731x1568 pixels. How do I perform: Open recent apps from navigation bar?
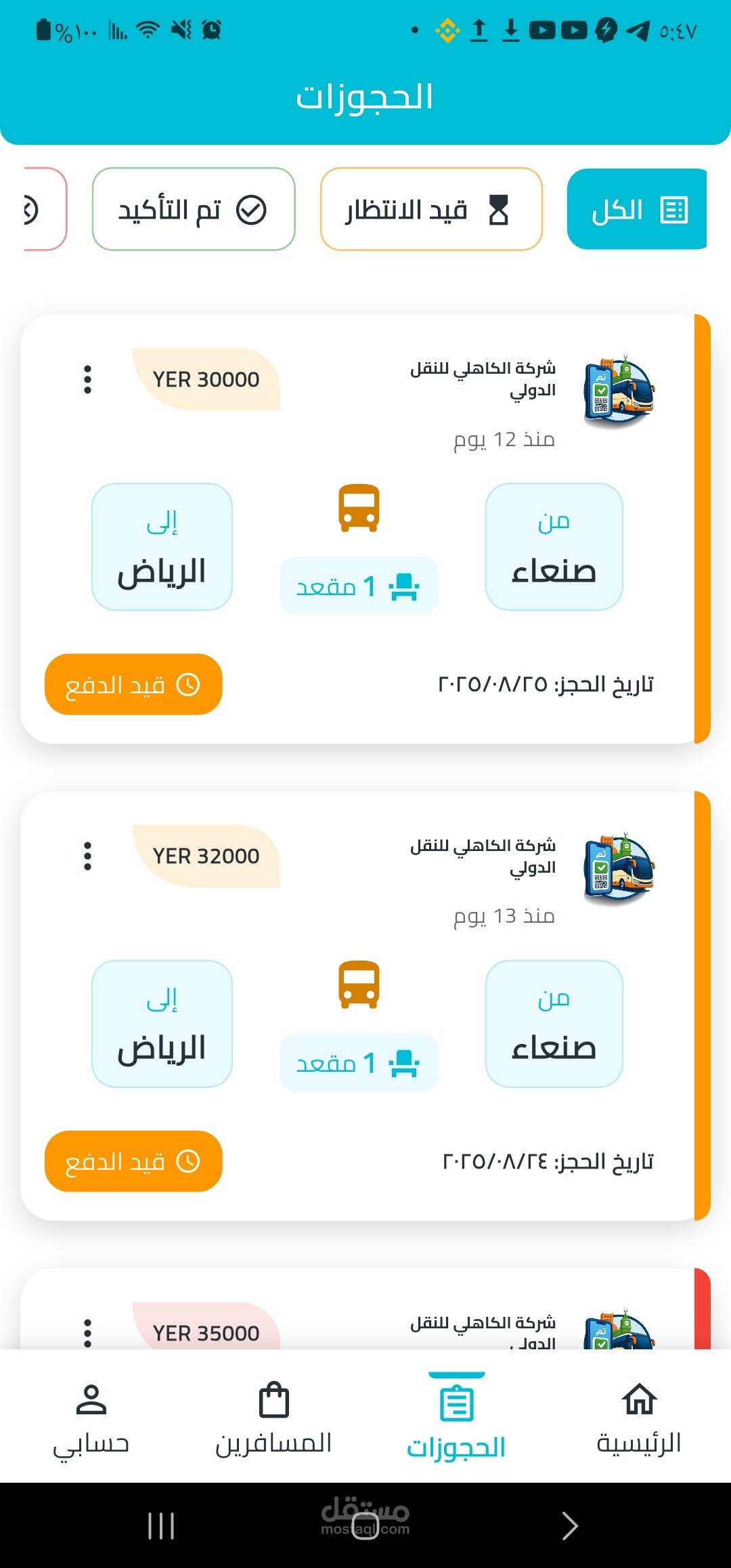[161, 1526]
